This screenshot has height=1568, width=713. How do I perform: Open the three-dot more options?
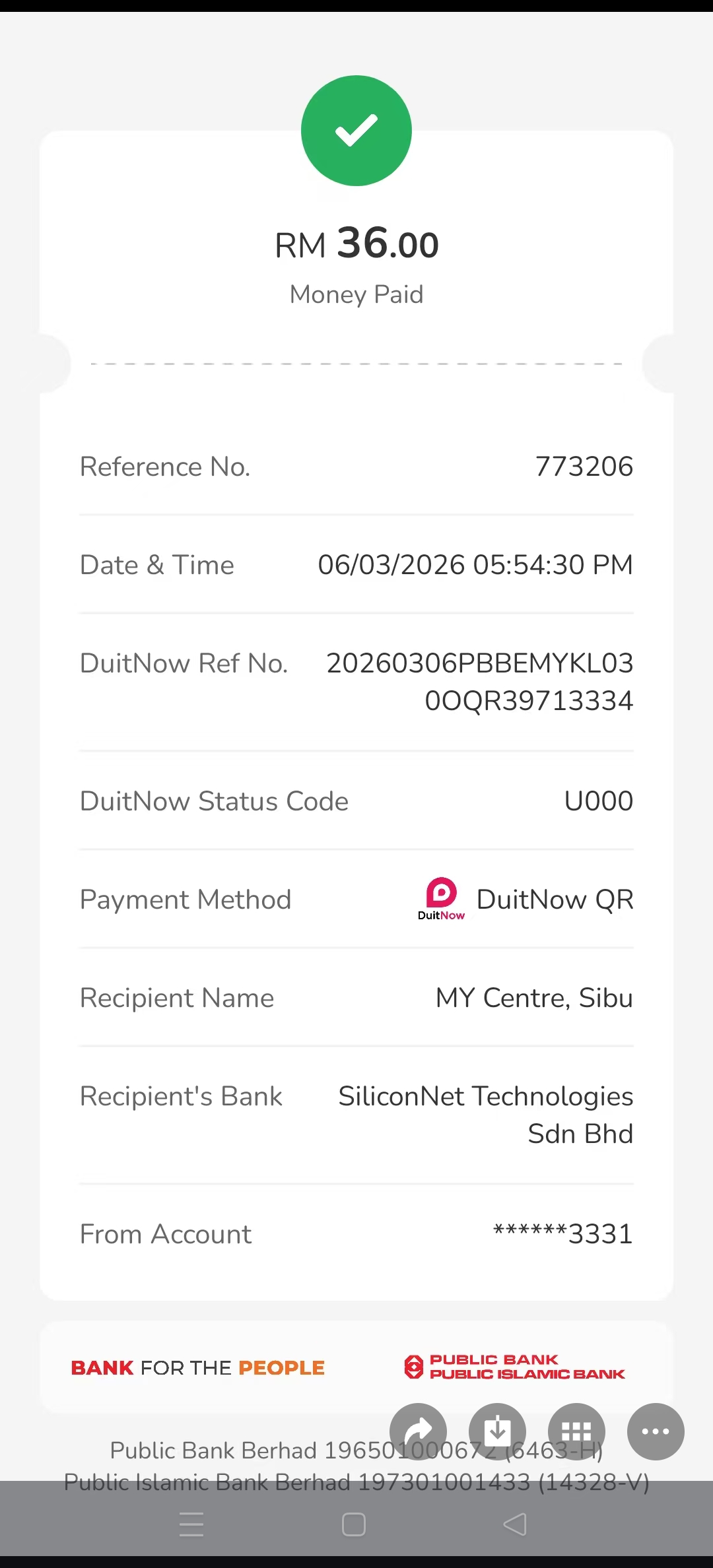click(656, 1431)
